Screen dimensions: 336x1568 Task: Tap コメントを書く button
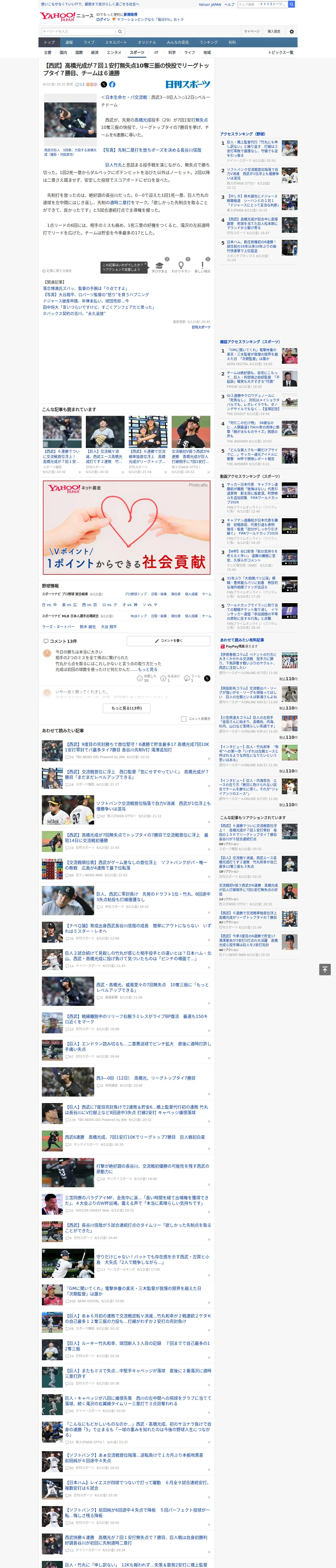pos(168,641)
